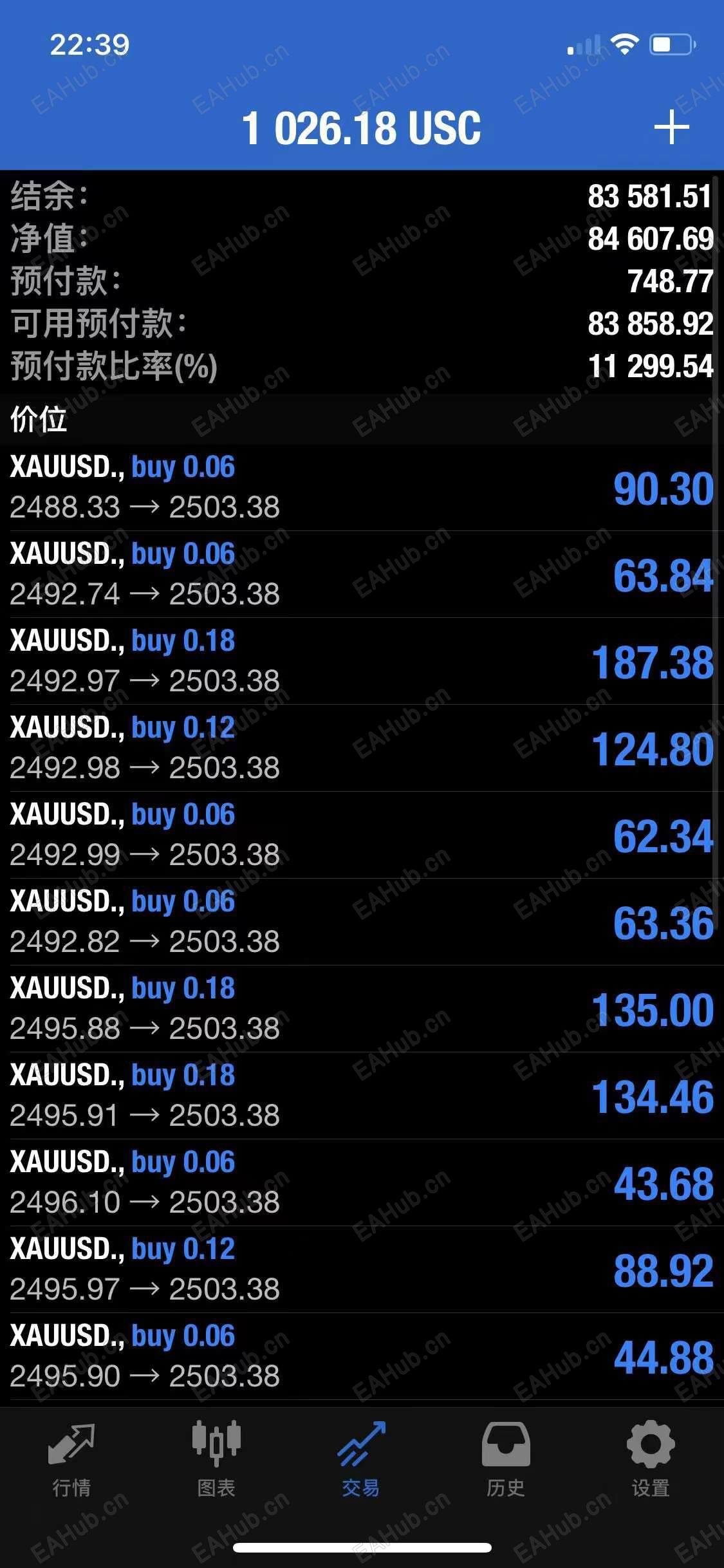
Task: Tap the position showing 124.80 profit
Action: point(362,748)
